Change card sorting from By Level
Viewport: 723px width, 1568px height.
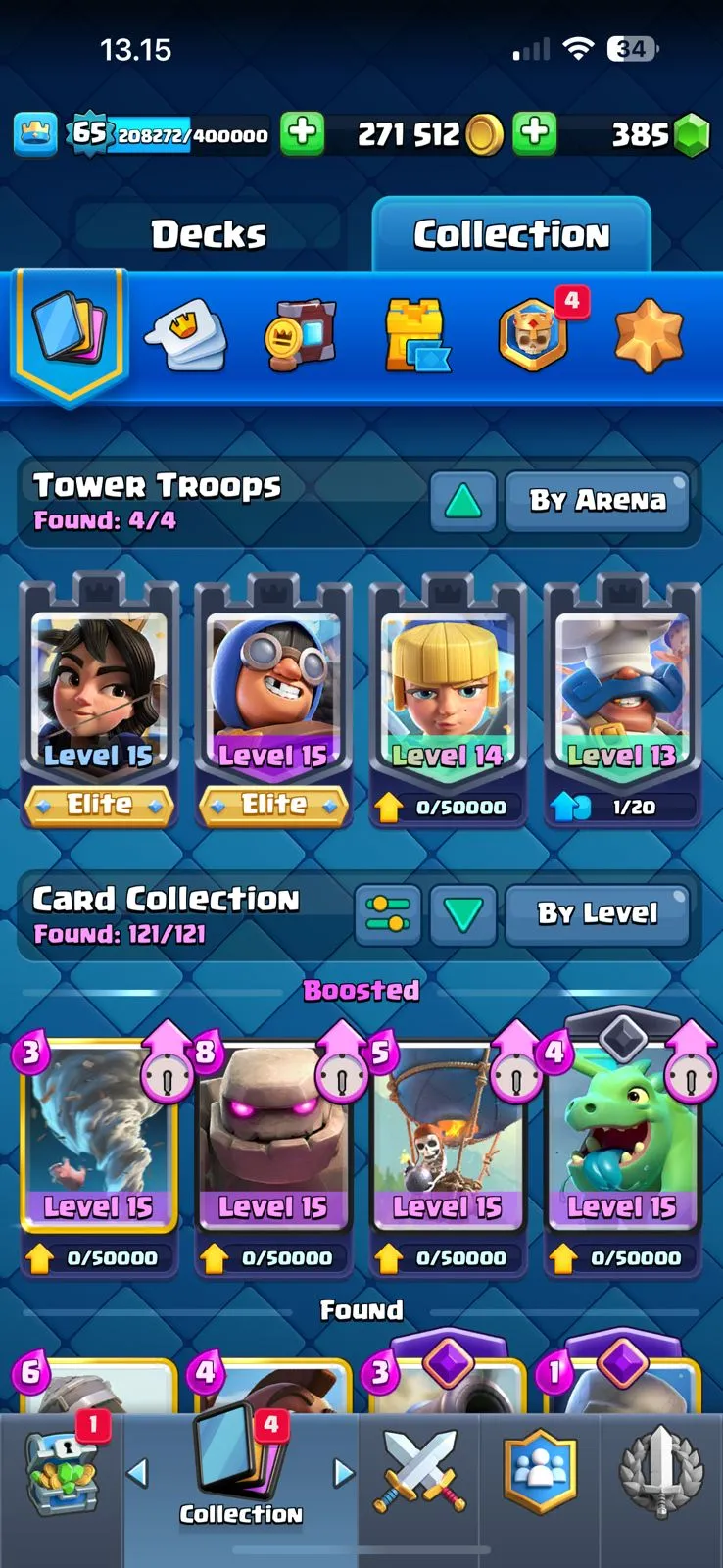(x=598, y=914)
